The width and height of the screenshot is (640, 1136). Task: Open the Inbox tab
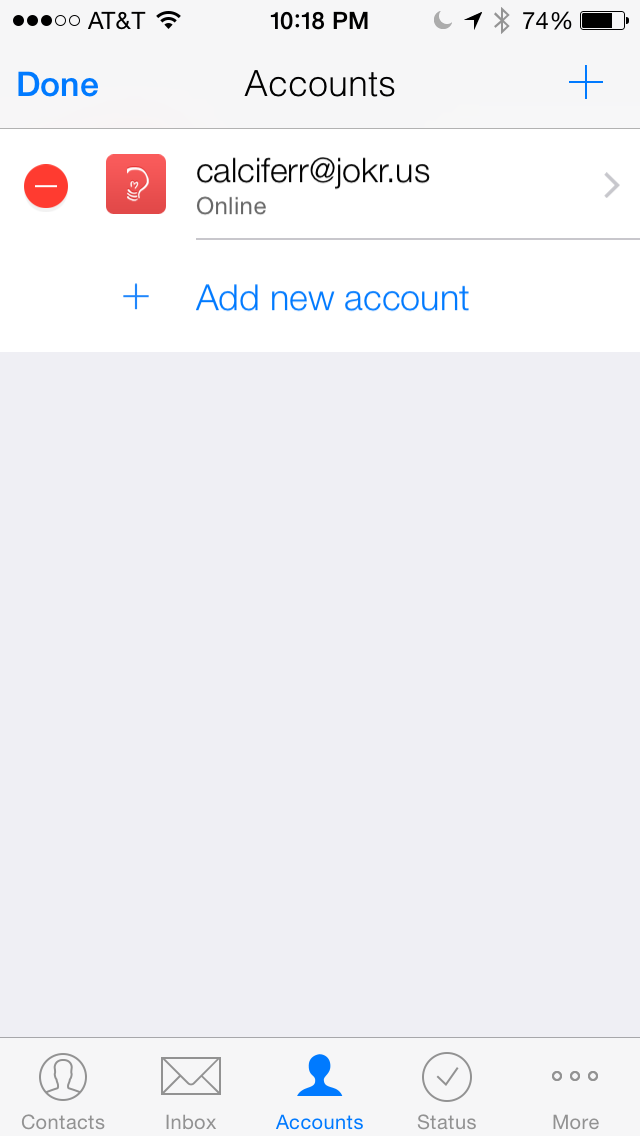click(190, 1090)
